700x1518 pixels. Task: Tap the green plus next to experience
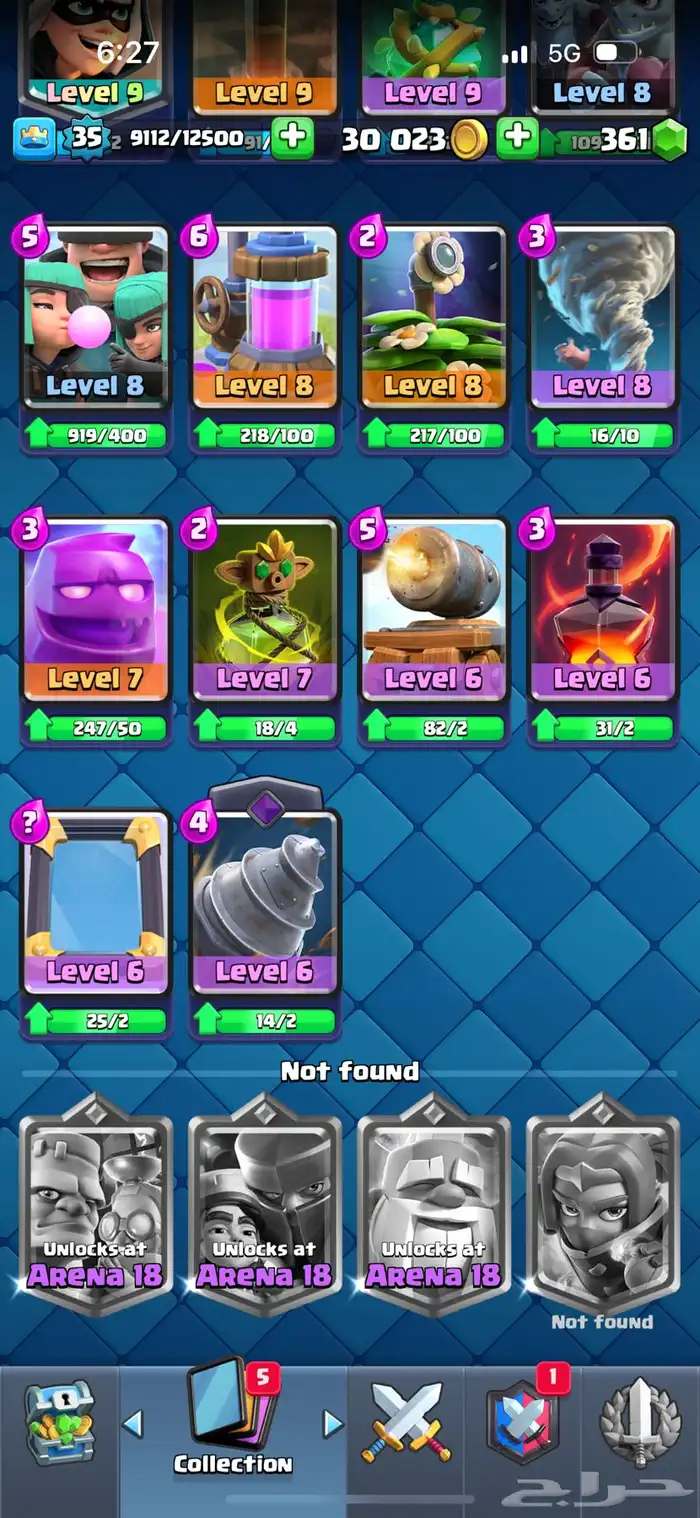pyautogui.click(x=292, y=139)
